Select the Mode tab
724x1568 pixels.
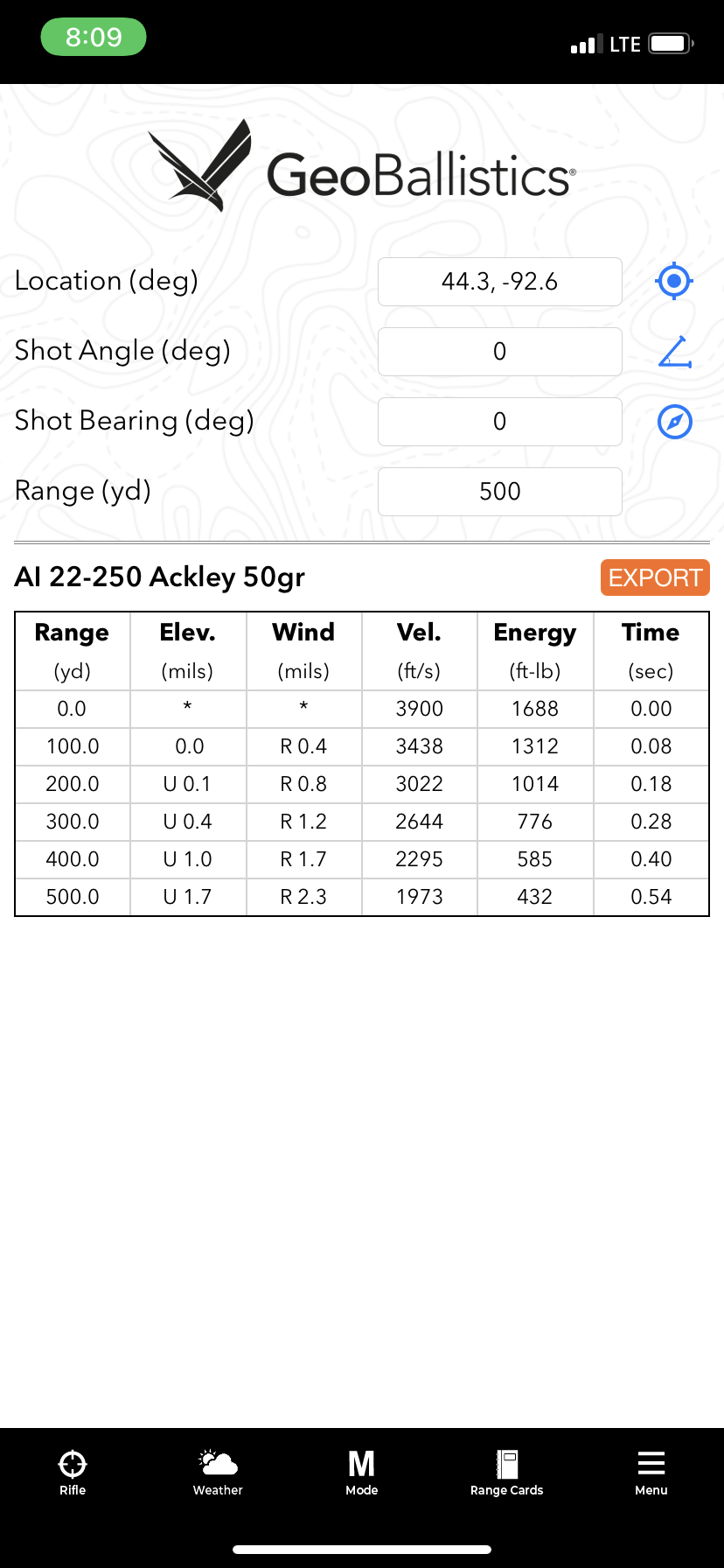(x=362, y=1473)
